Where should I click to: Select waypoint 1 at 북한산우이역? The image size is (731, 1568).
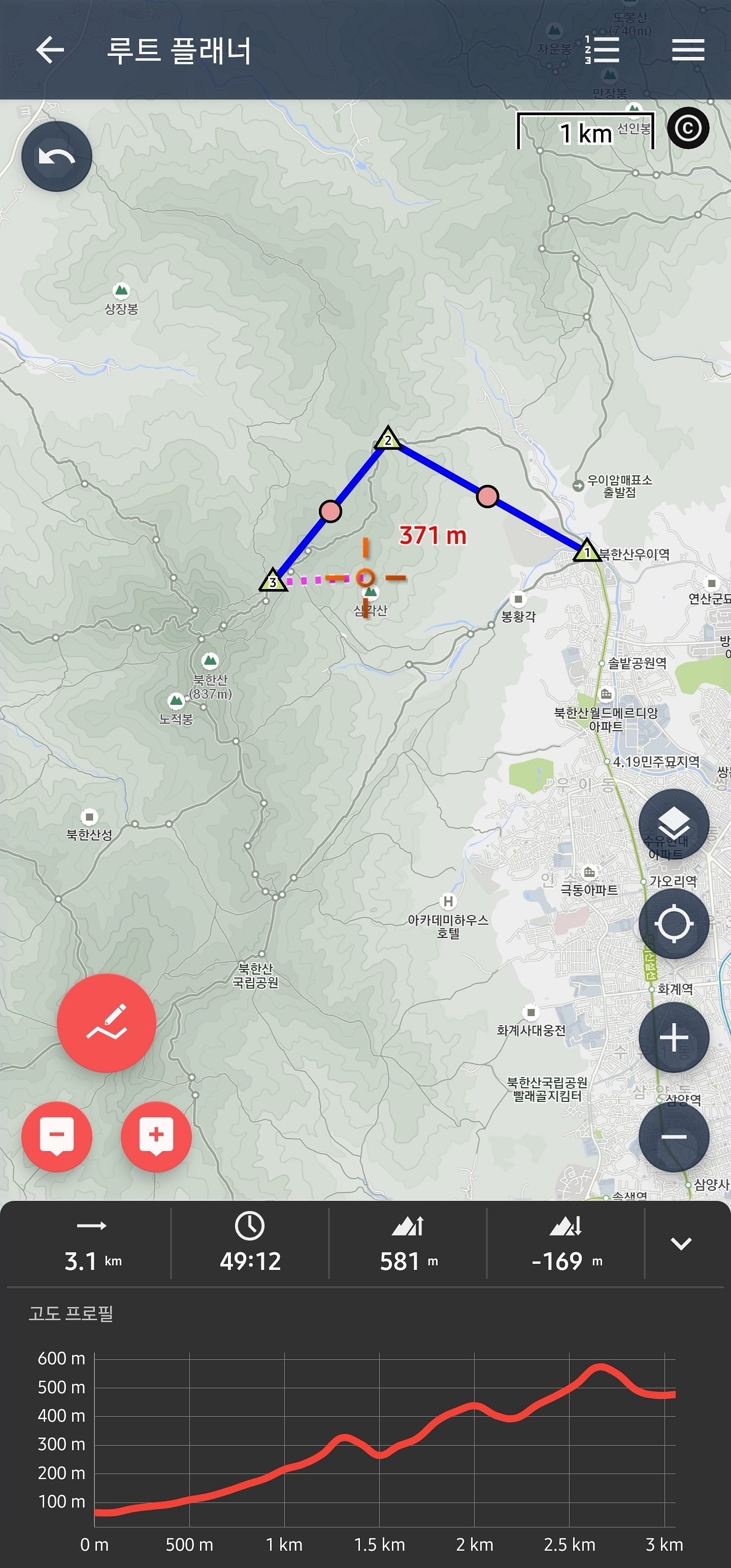587,550
